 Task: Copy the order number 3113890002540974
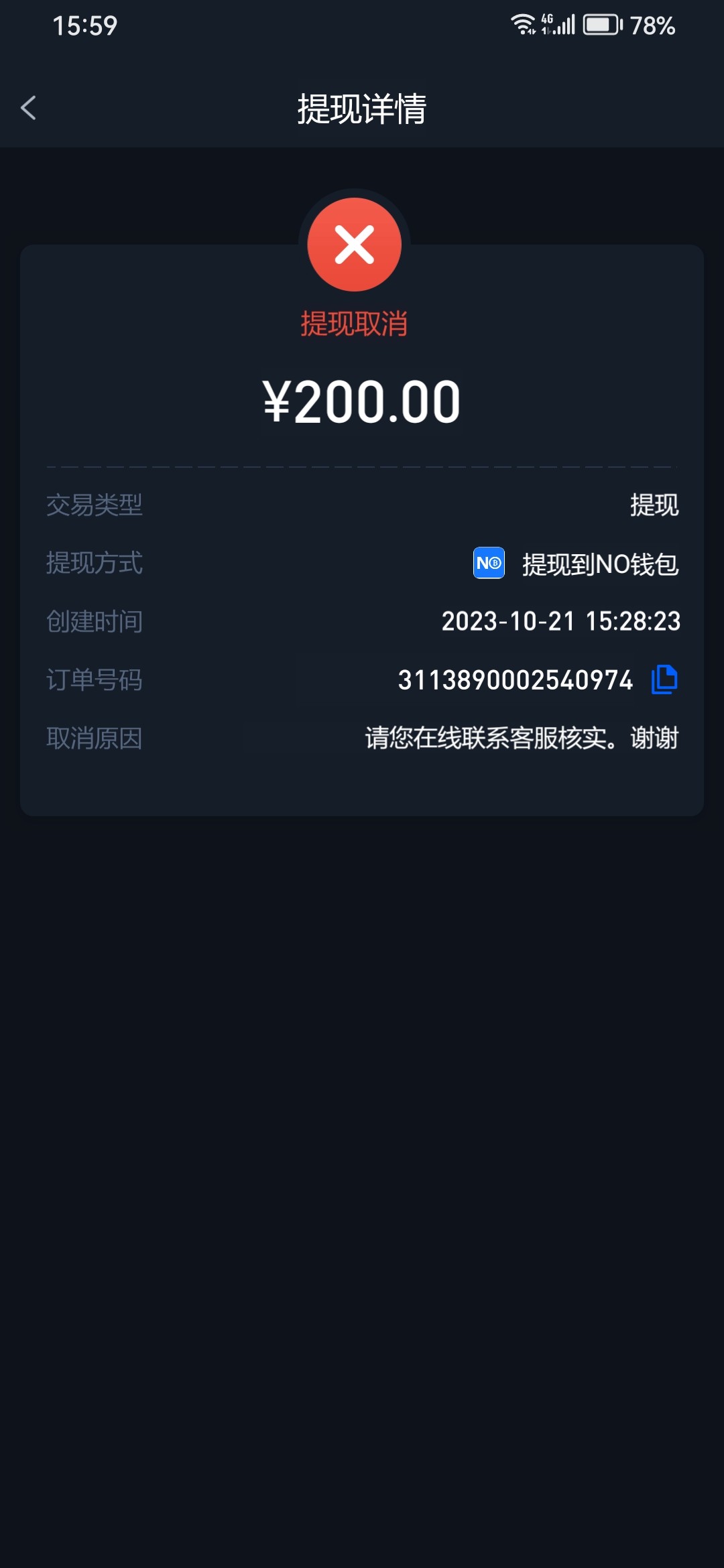515,680
